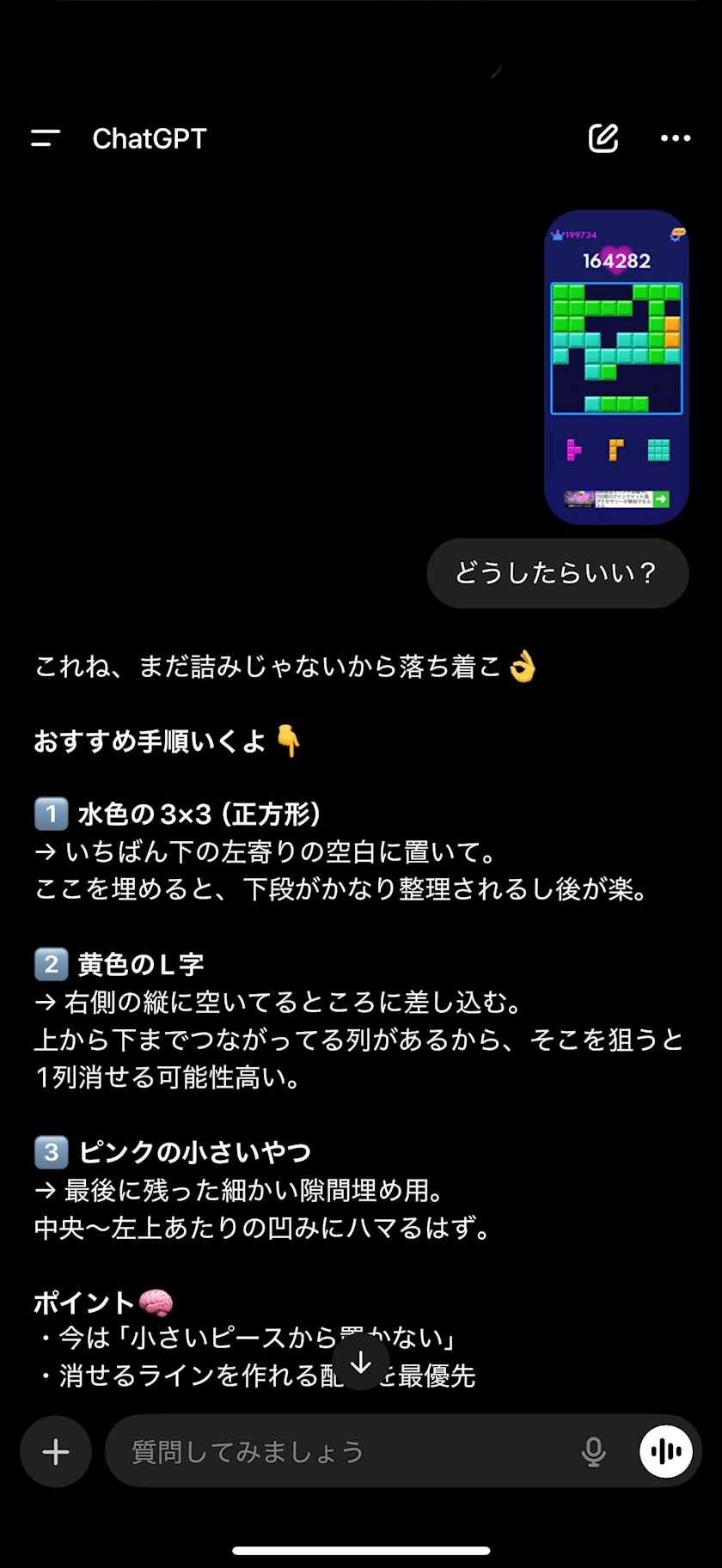Open the three-dot overflow menu
The image size is (722, 1568).
click(x=676, y=138)
